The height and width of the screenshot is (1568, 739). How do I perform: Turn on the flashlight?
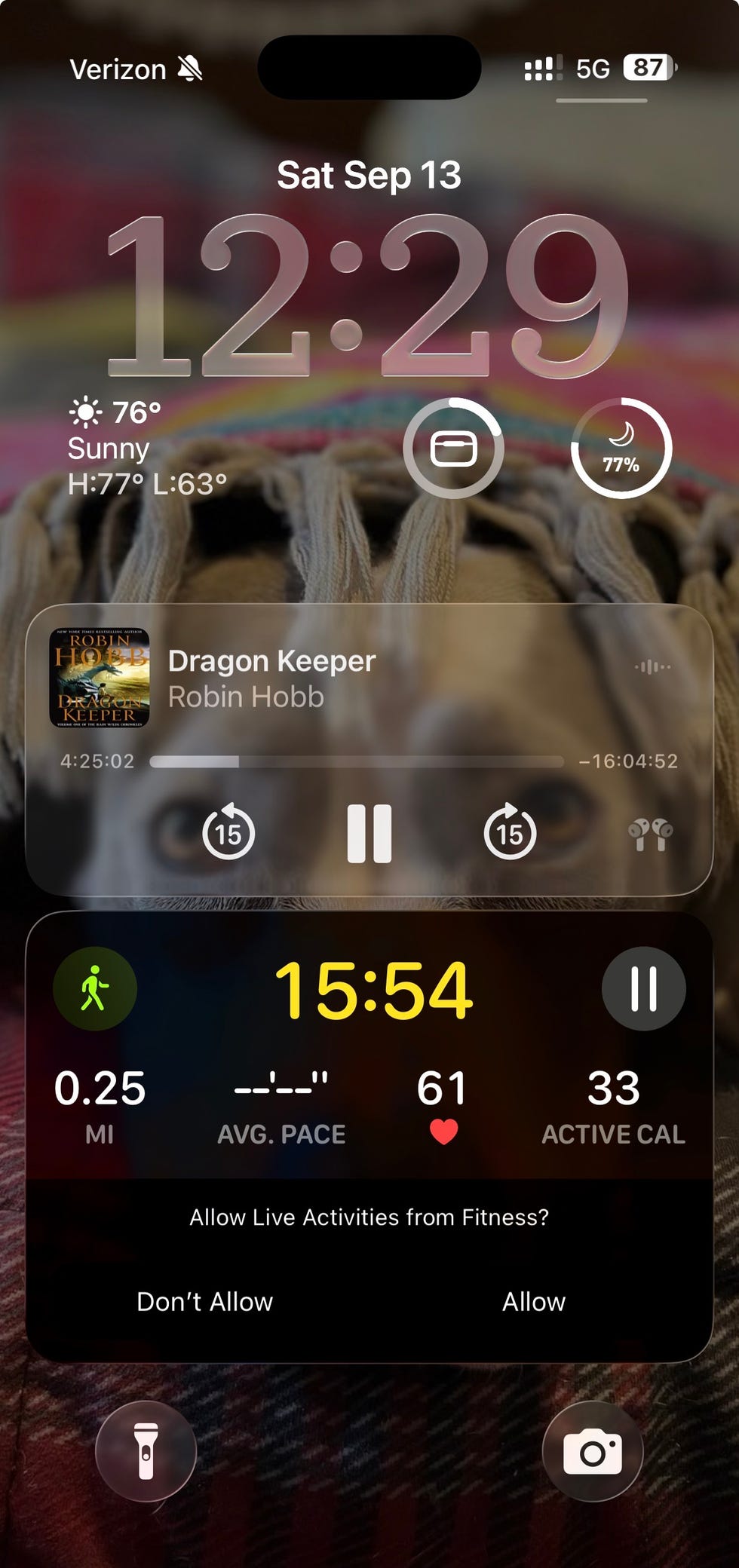pyautogui.click(x=146, y=1451)
